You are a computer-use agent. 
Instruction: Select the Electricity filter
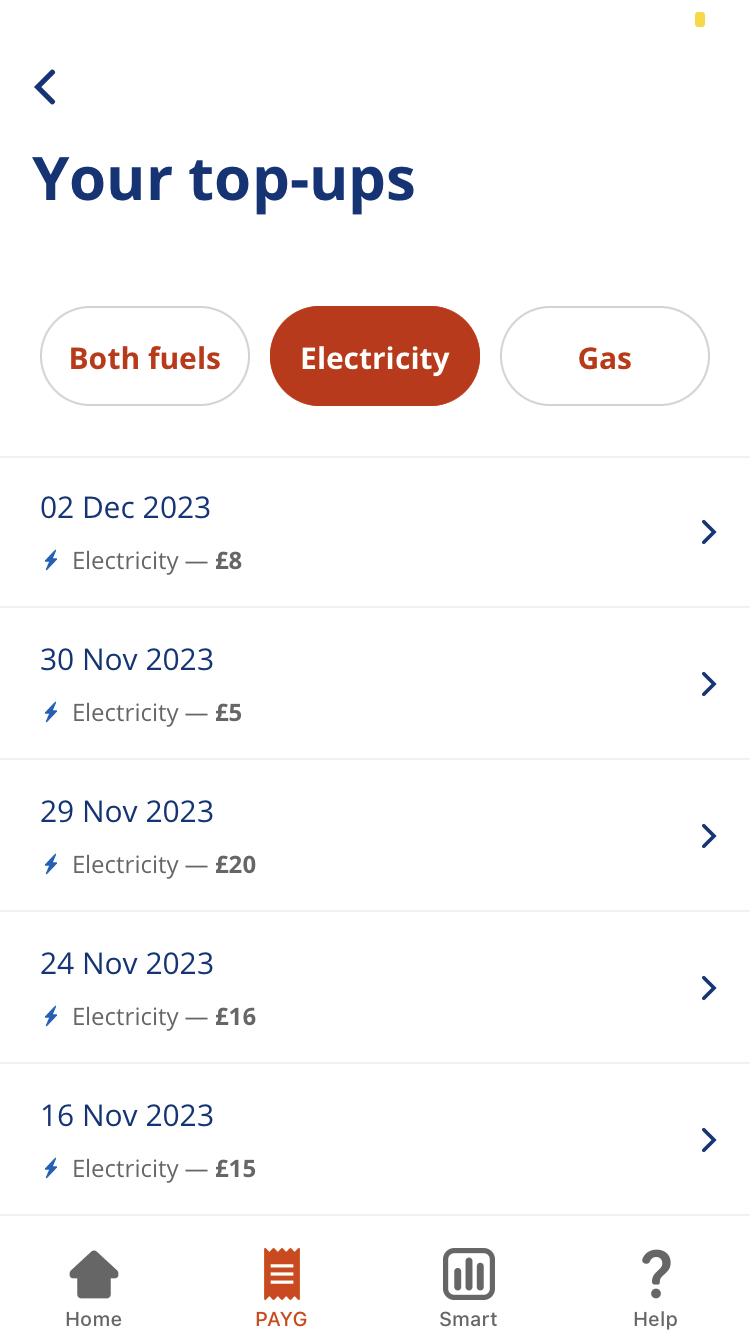[375, 356]
